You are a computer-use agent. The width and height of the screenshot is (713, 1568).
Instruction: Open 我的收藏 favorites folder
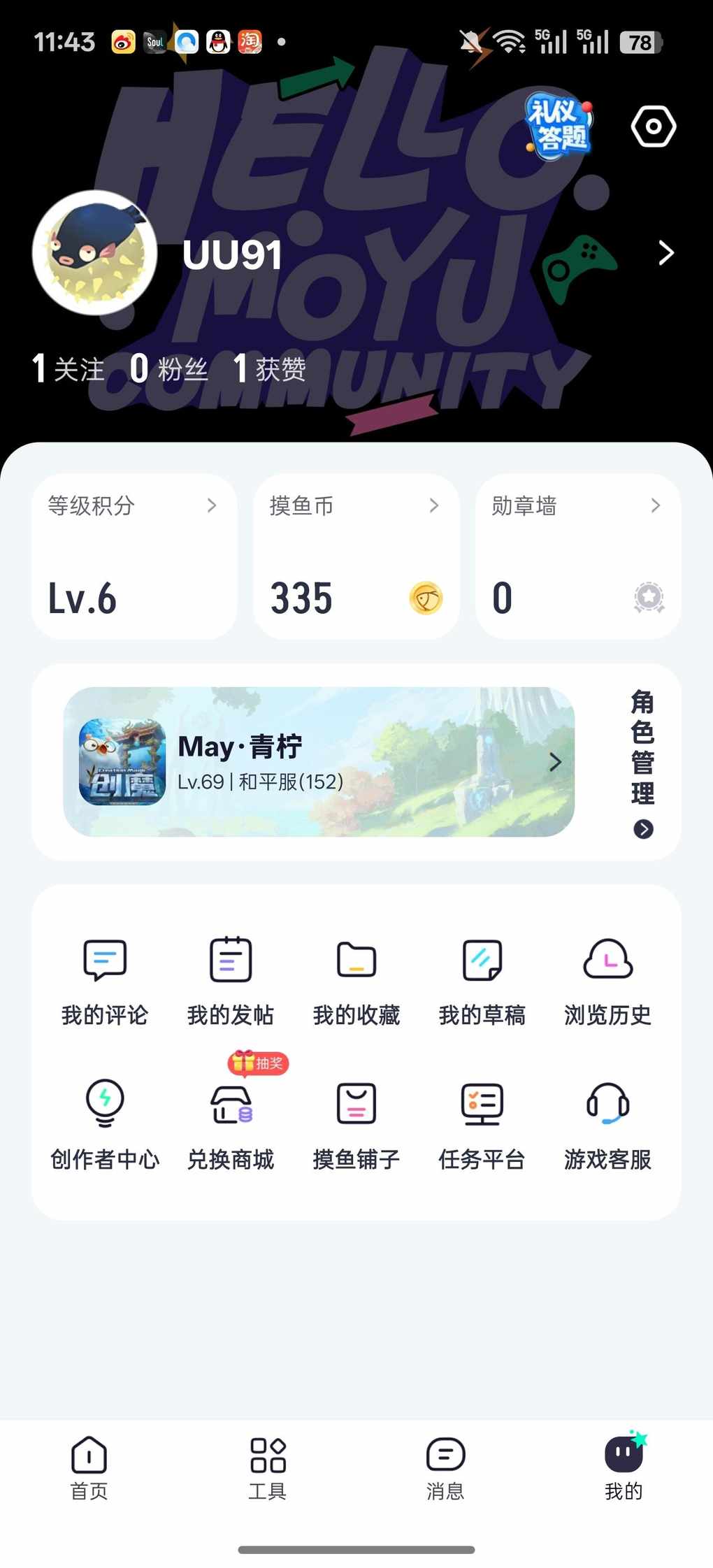pyautogui.click(x=356, y=979)
